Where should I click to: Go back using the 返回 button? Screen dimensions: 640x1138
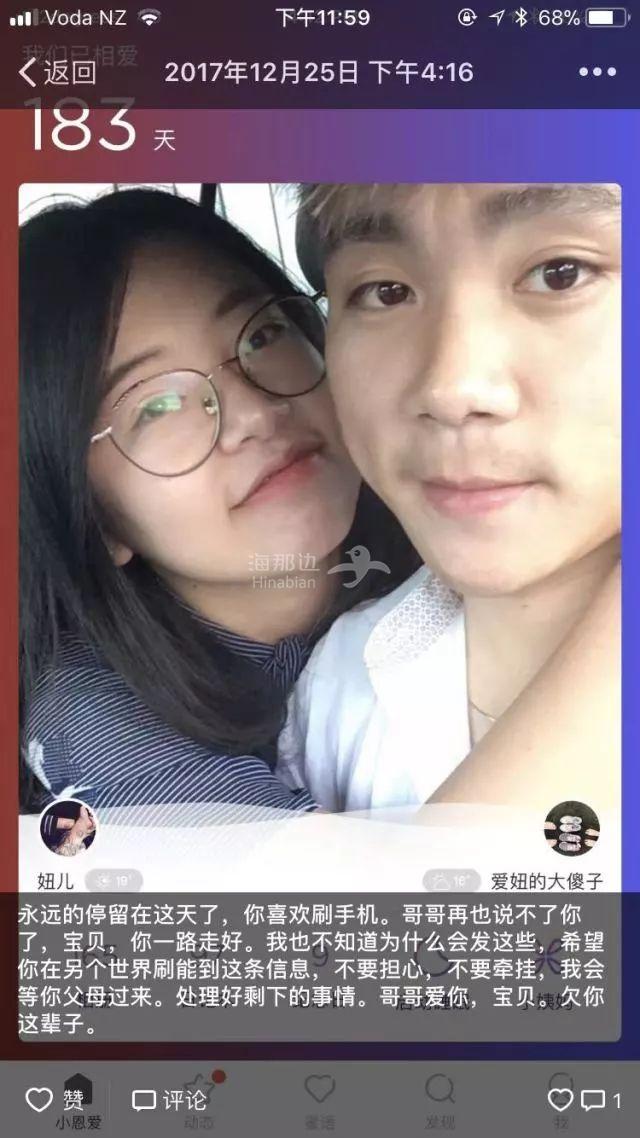(58, 72)
